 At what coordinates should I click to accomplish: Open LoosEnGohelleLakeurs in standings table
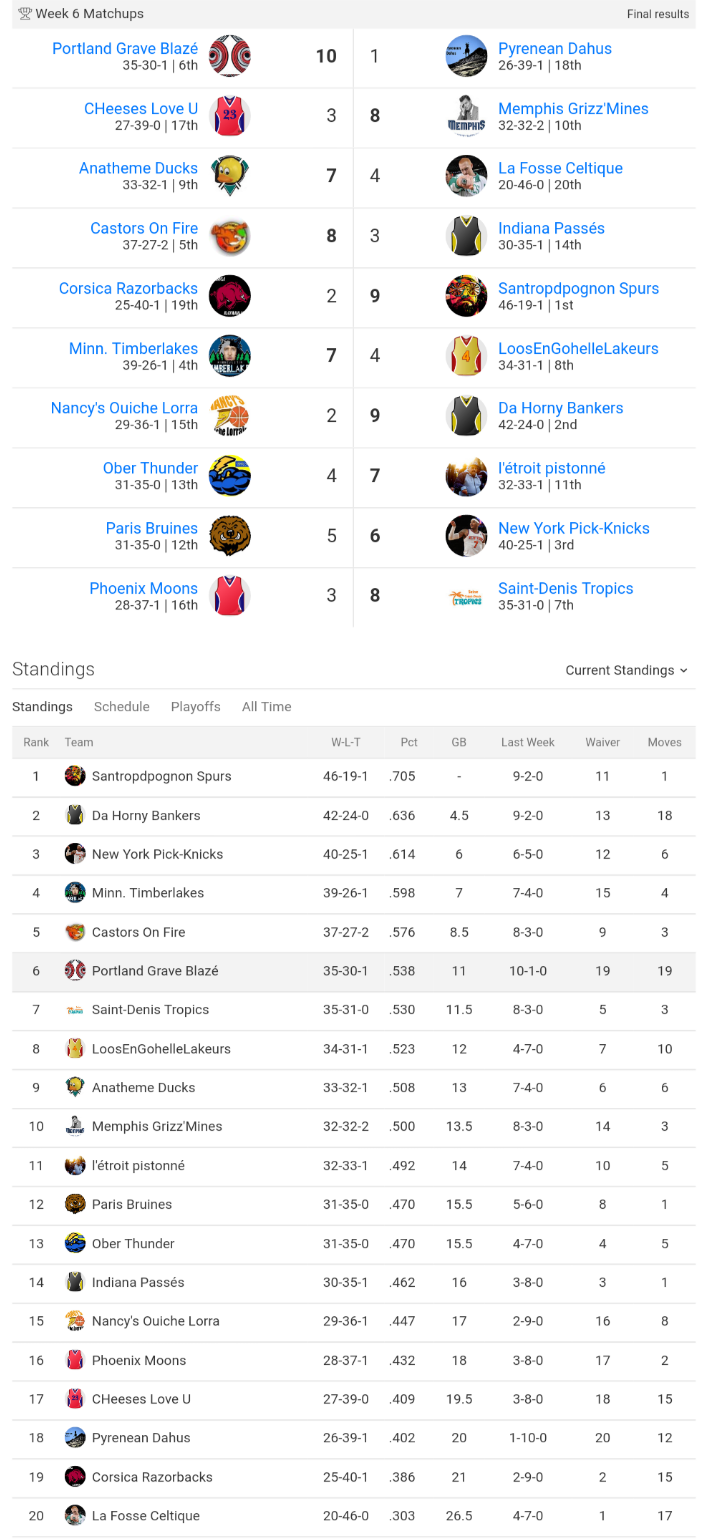point(161,1049)
